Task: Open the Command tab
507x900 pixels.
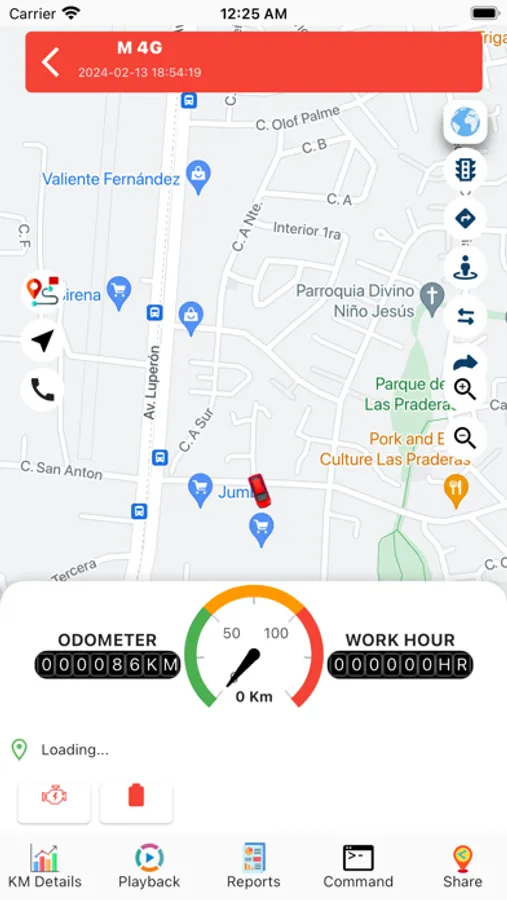Action: click(358, 866)
